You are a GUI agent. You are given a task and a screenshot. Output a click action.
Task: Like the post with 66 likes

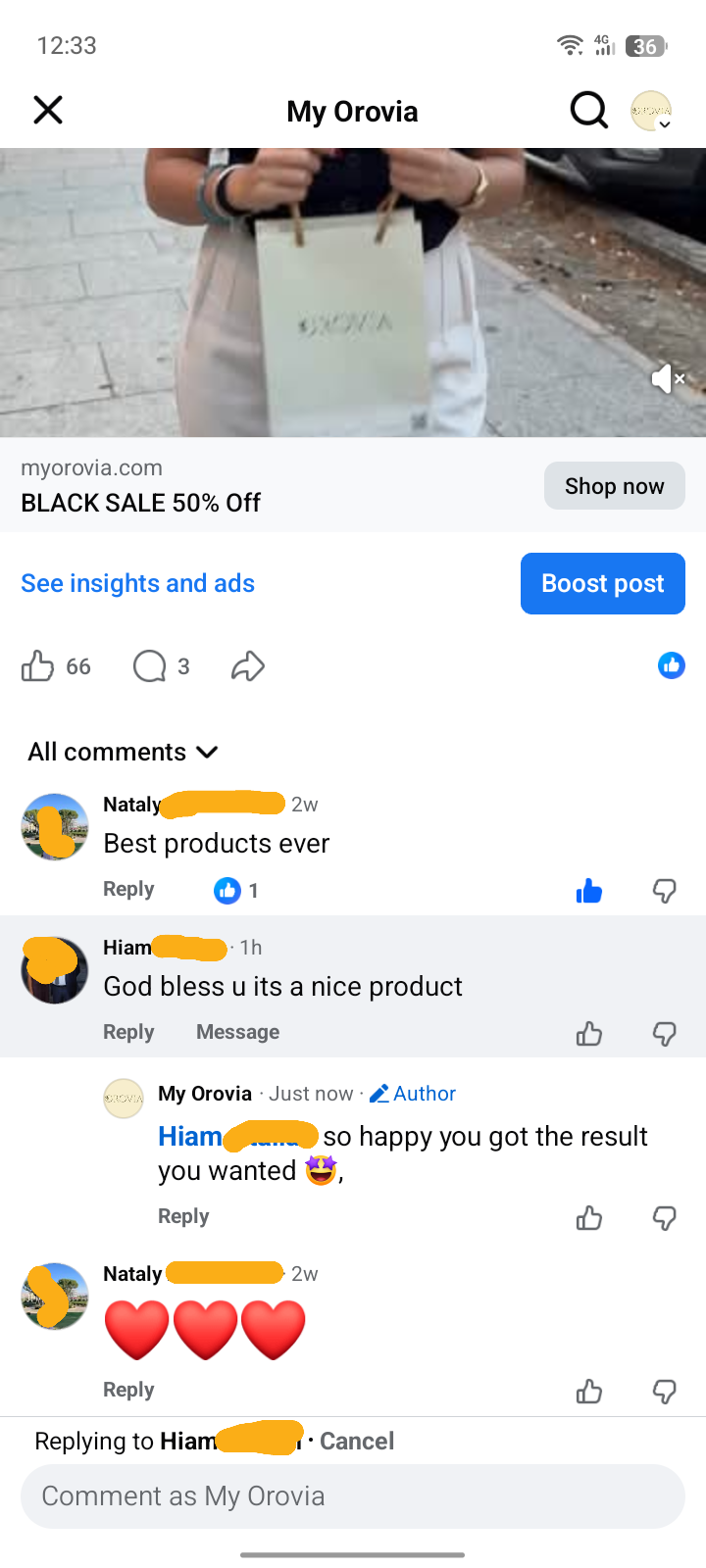point(38,666)
